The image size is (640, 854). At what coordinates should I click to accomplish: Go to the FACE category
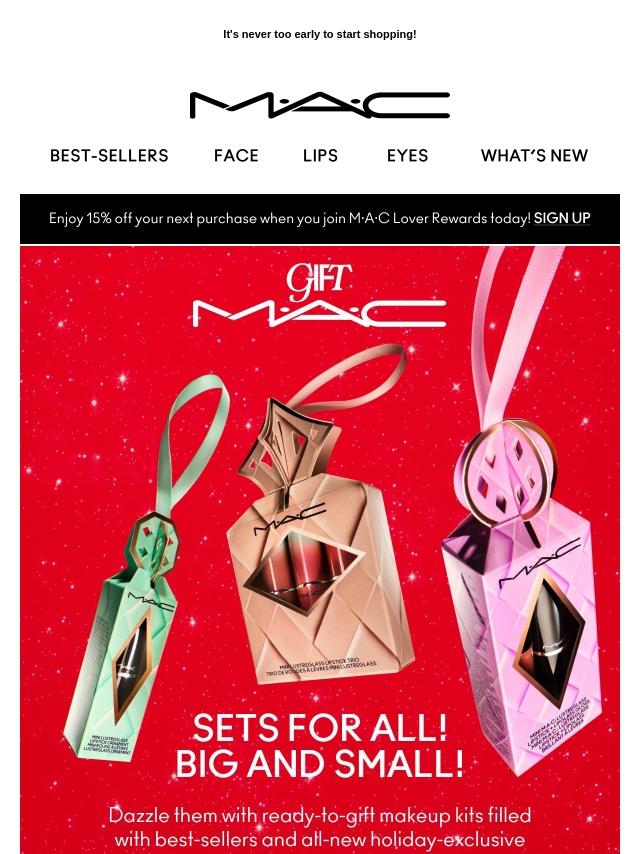tap(236, 156)
